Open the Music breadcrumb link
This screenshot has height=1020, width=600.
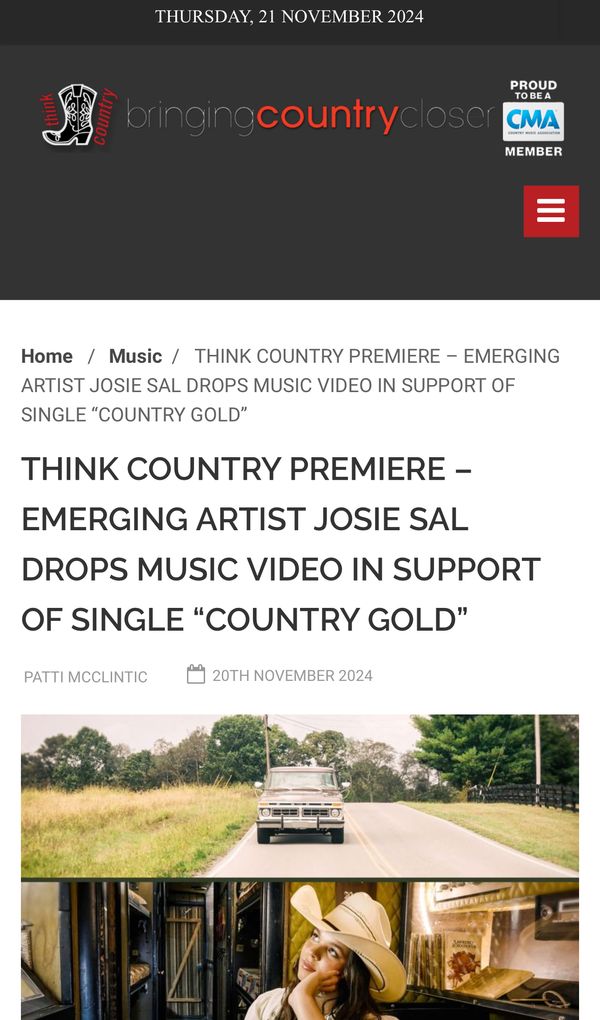coord(135,356)
